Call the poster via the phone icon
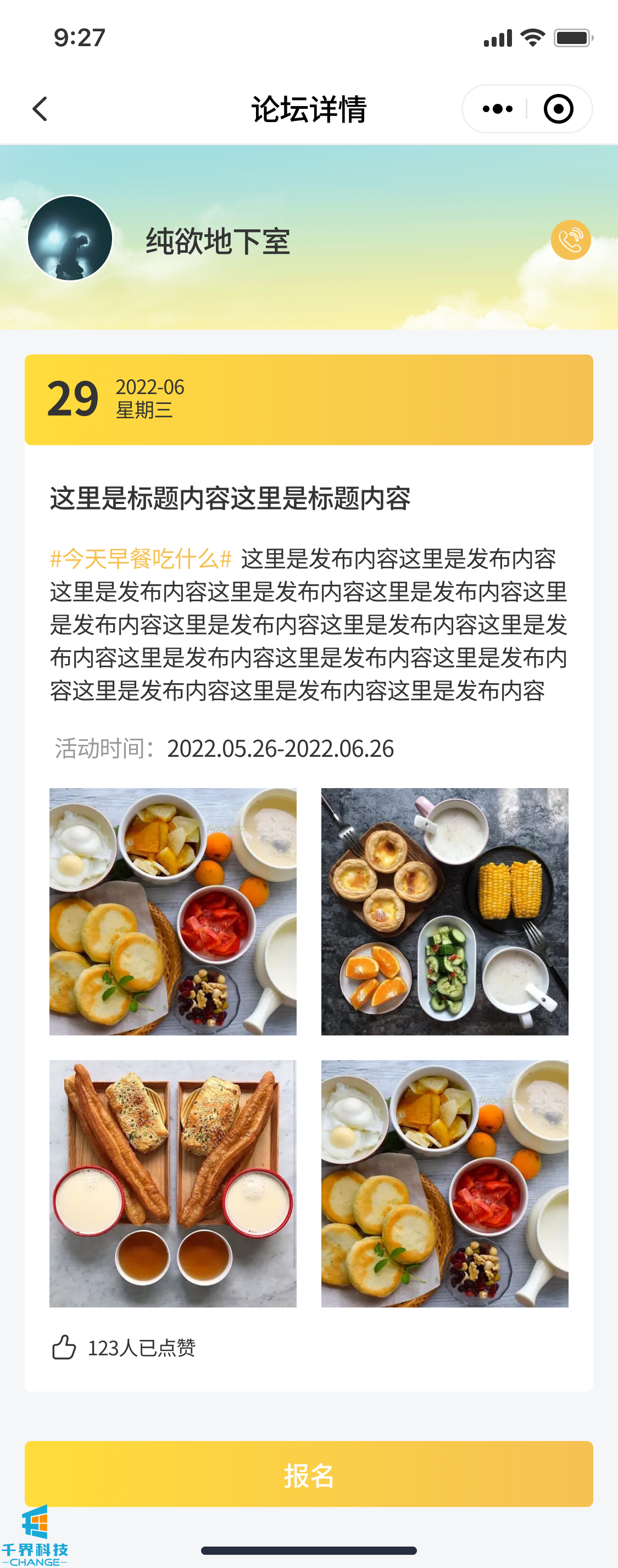This screenshot has height=1568, width=618. 571,240
